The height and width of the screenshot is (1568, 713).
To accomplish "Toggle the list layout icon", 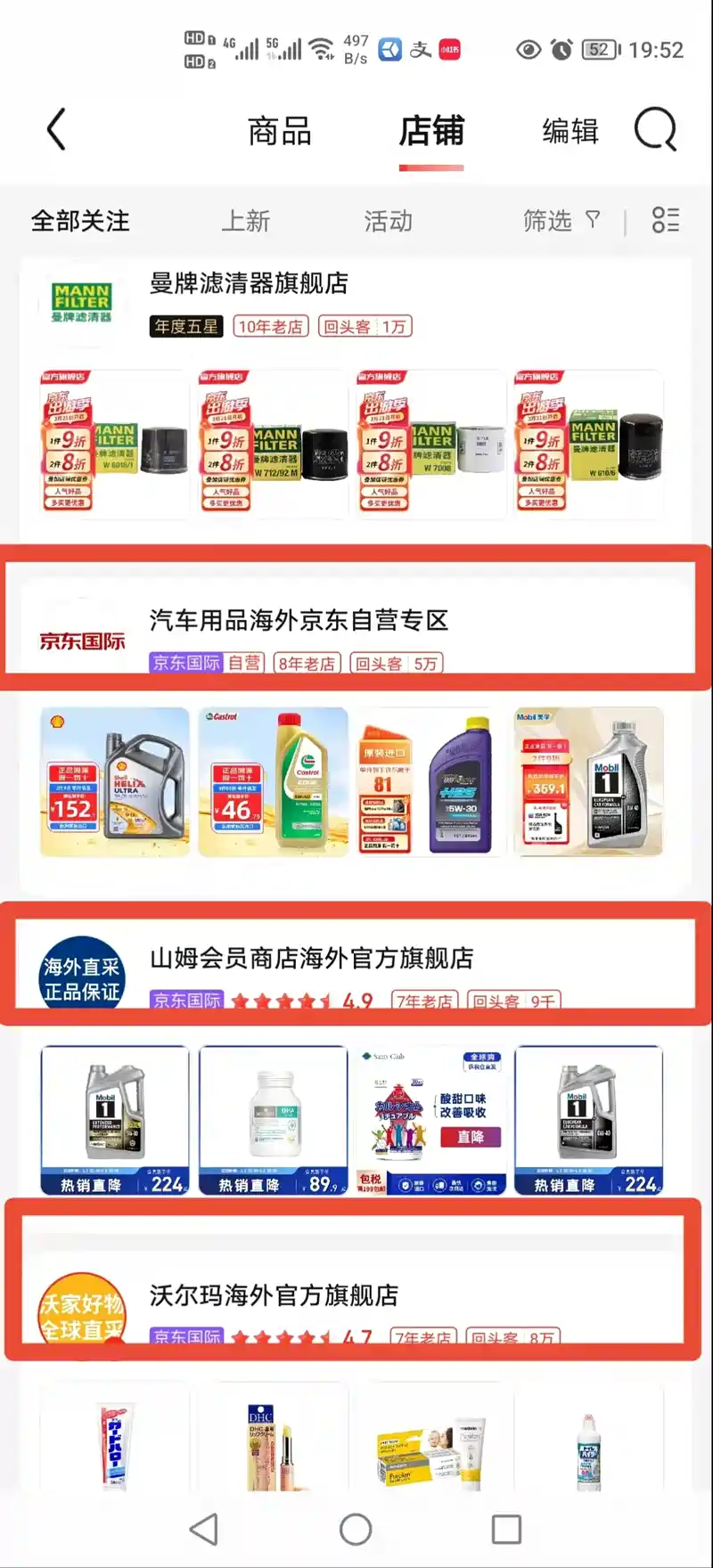I will (665, 221).
